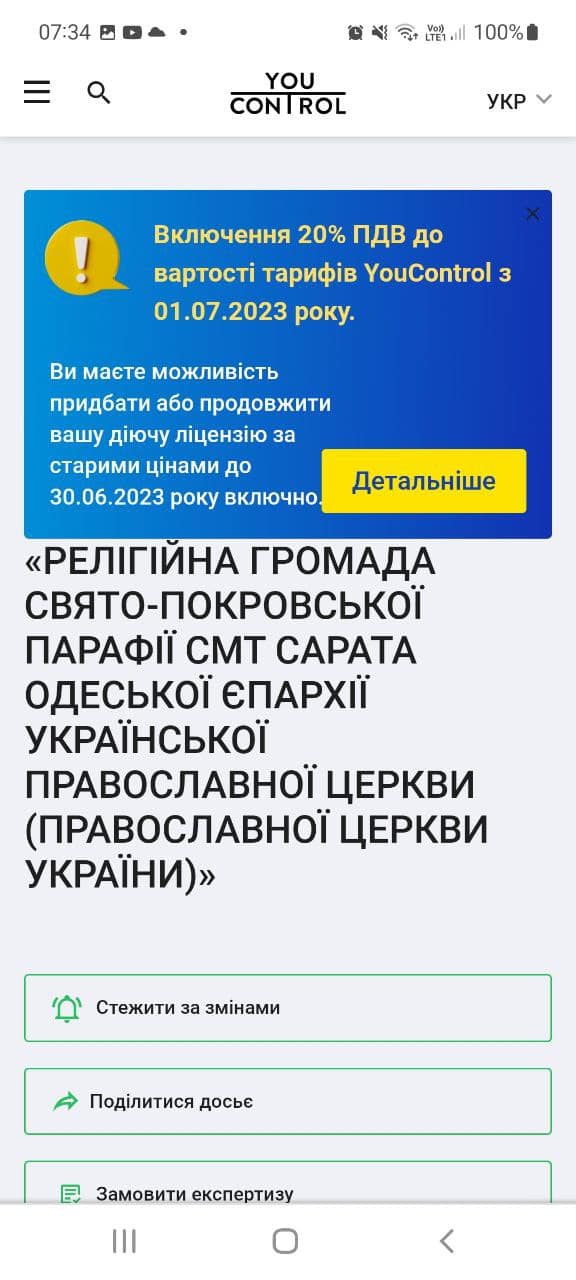Open the search icon

point(98,93)
